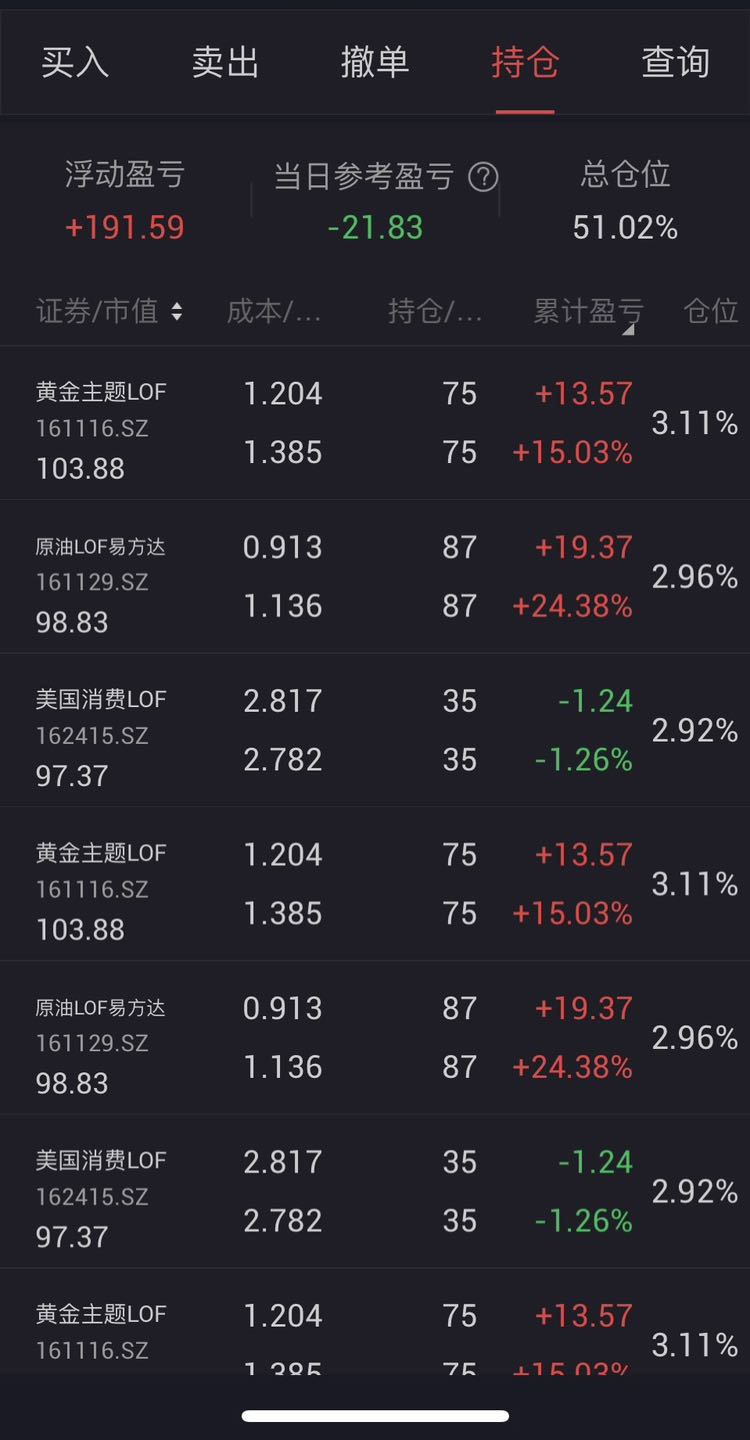The width and height of the screenshot is (750, 1440).
Task: Select the 持仓 tab
Action: click(525, 62)
